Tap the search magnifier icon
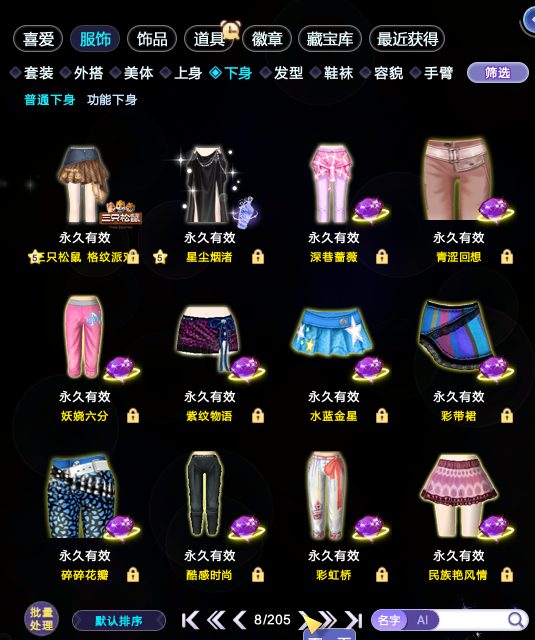Screen dimensions: 535x640 pos(516,620)
